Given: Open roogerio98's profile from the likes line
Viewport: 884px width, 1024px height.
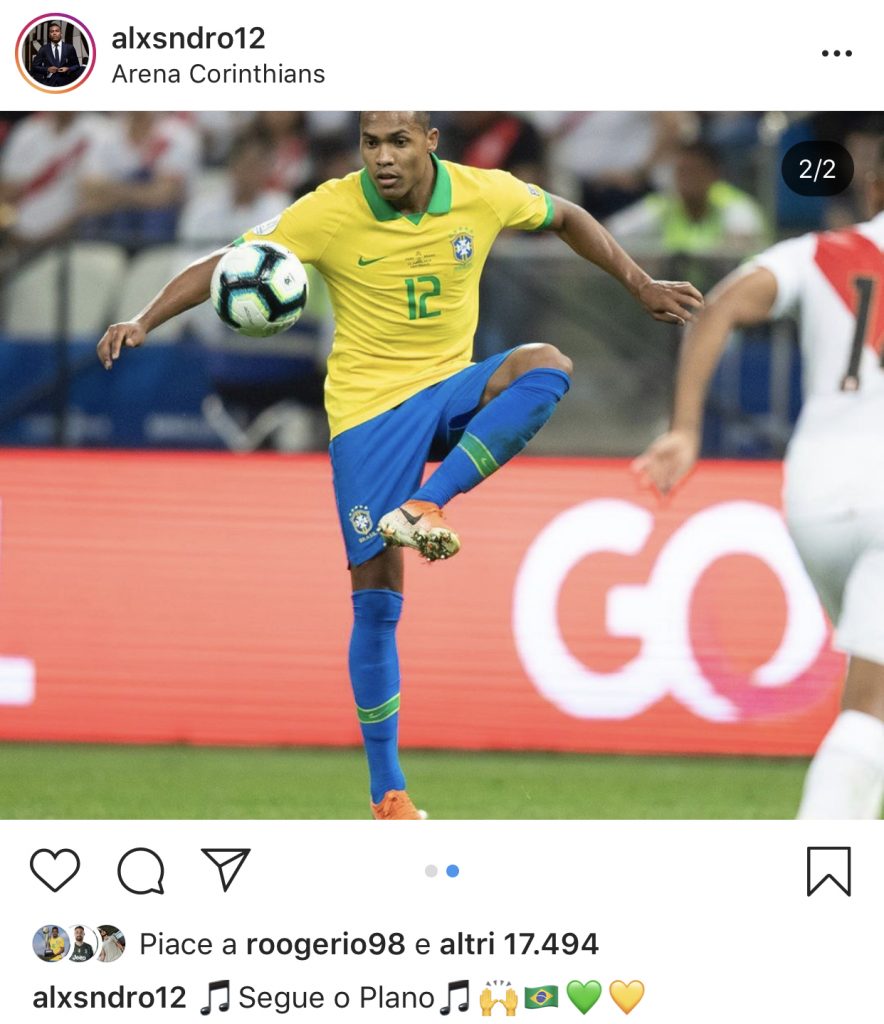Looking at the screenshot, I should [x=325, y=944].
